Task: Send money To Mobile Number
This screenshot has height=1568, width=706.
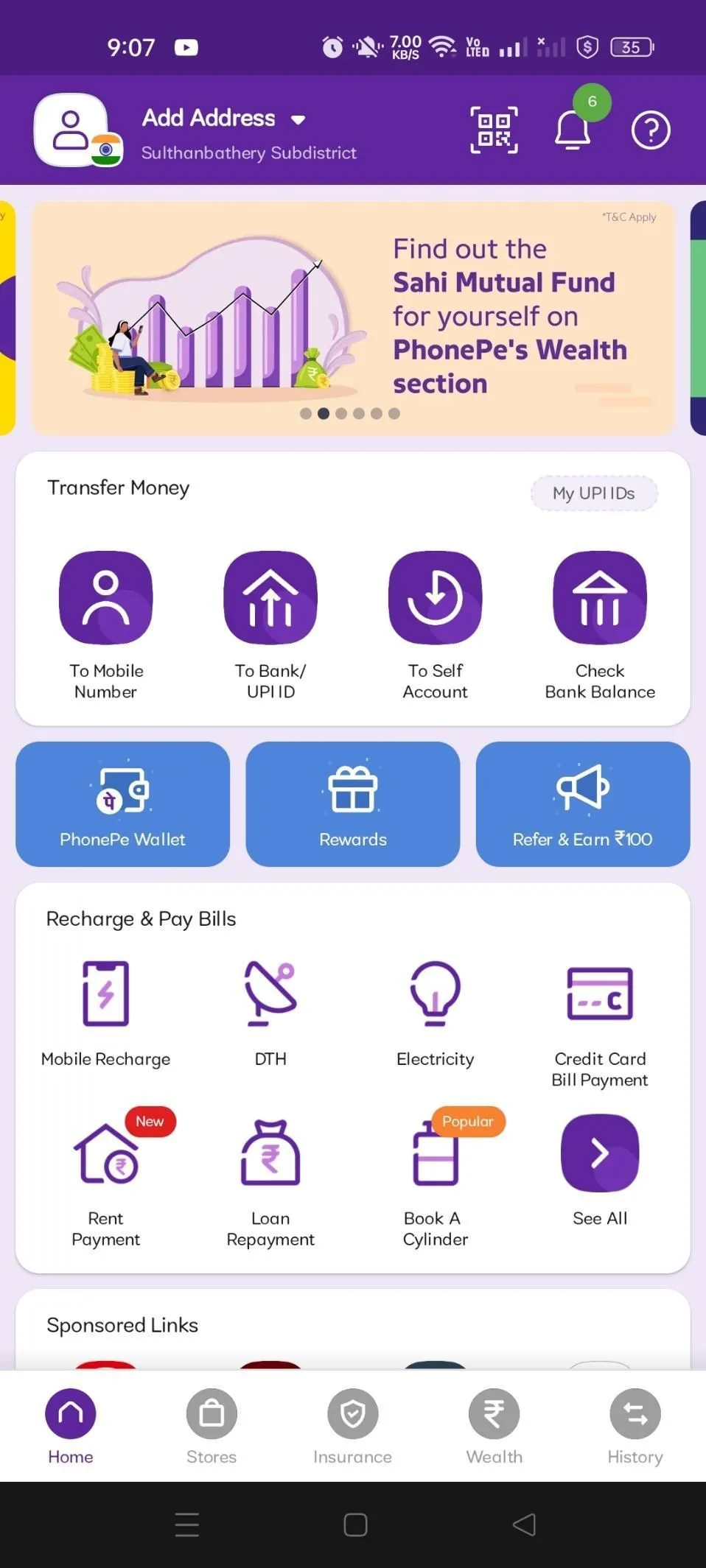Action: pyautogui.click(x=106, y=598)
